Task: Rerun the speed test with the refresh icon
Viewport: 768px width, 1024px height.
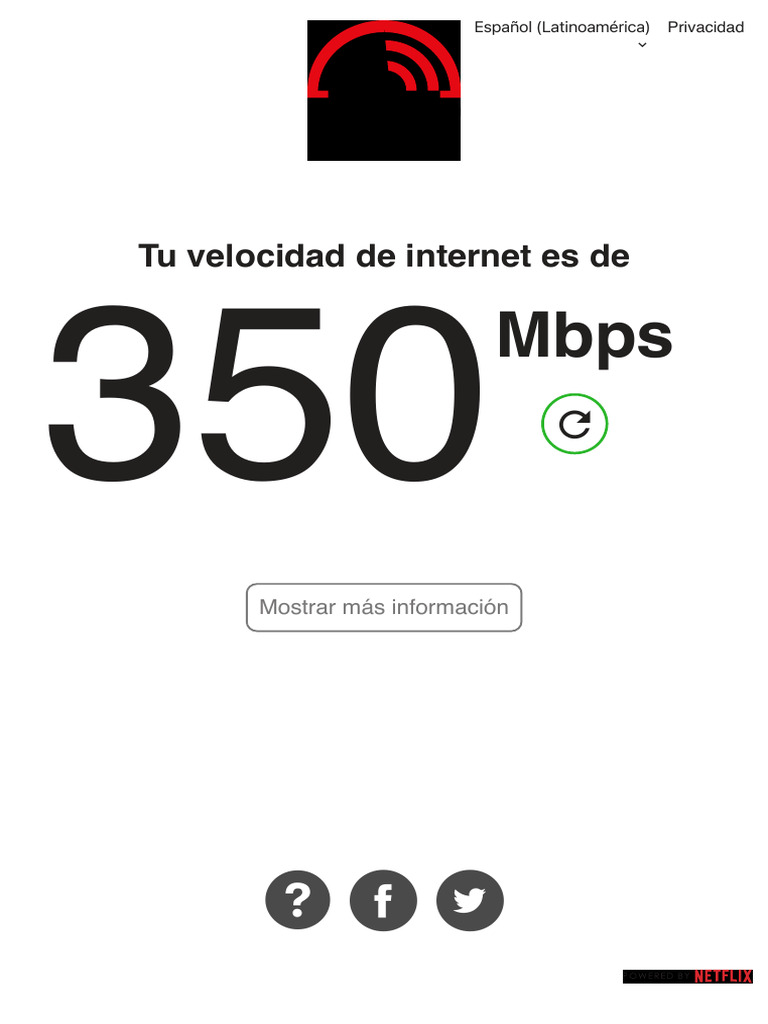Action: coord(575,424)
